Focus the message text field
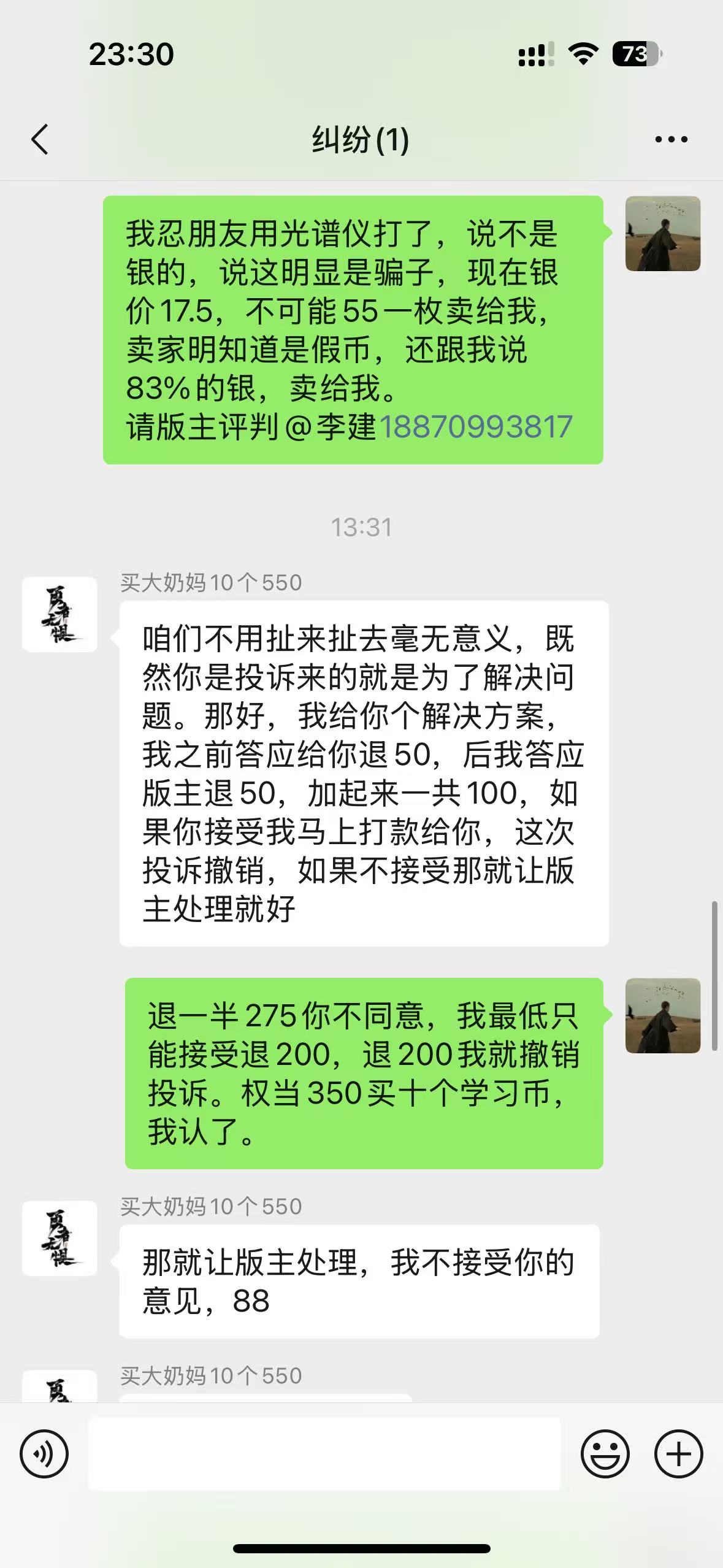The width and height of the screenshot is (723, 1568). [324, 1453]
